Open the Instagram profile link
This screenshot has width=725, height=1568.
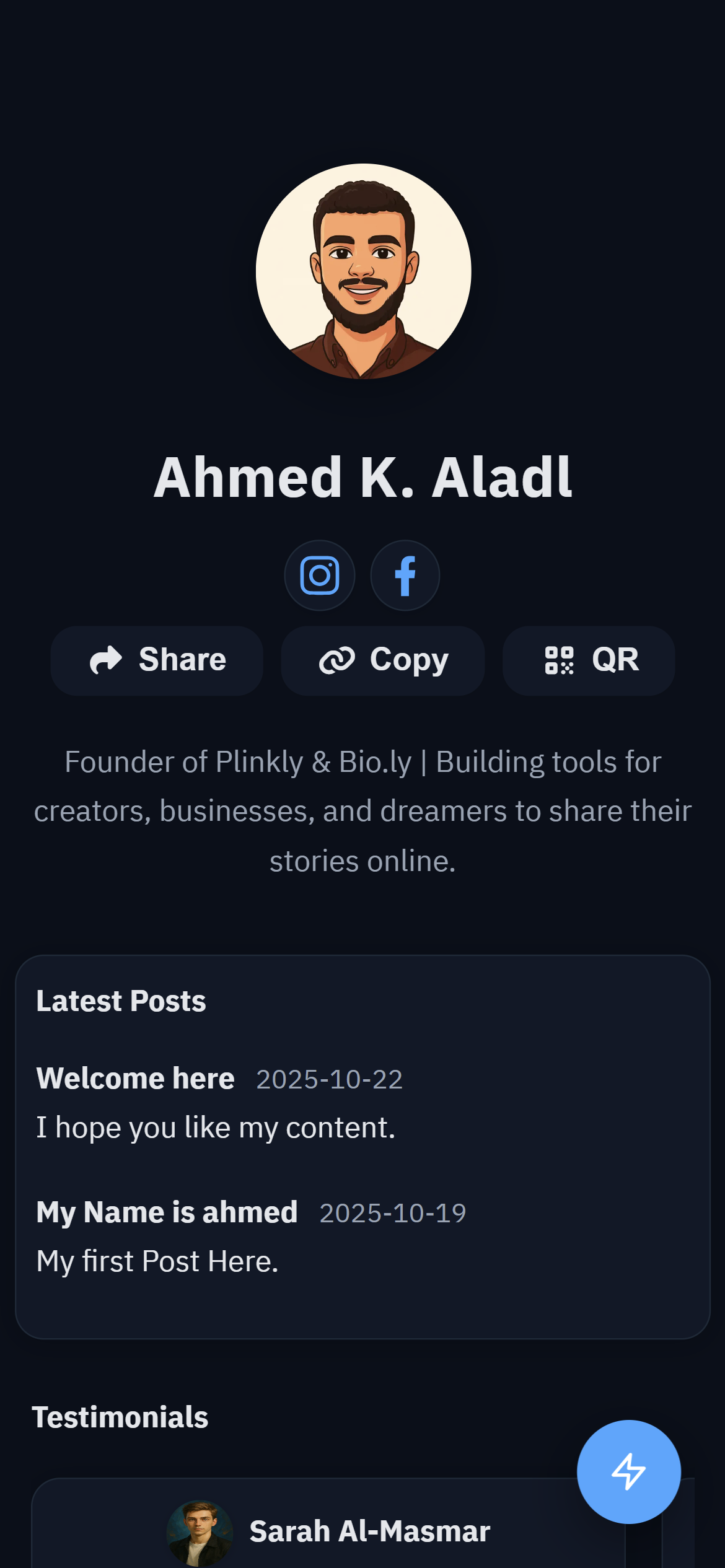pyautogui.click(x=319, y=575)
